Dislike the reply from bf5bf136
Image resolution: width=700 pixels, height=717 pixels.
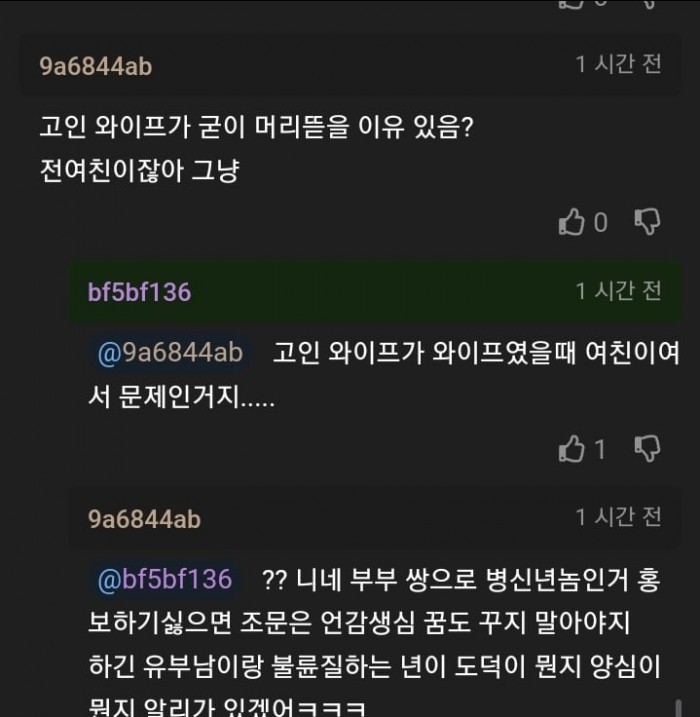coord(648,449)
